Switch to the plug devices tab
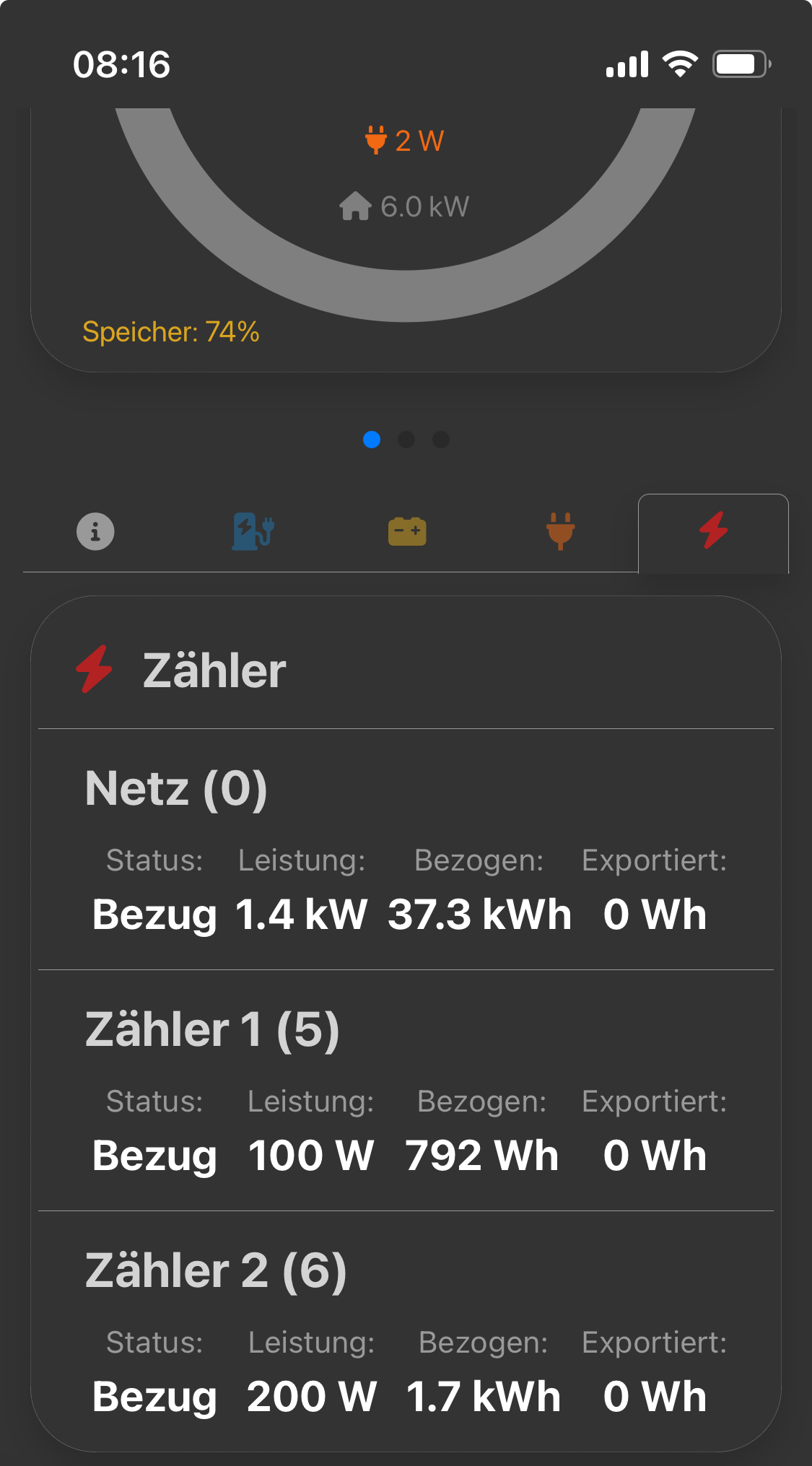Viewport: 812px width, 1466px height. click(560, 532)
